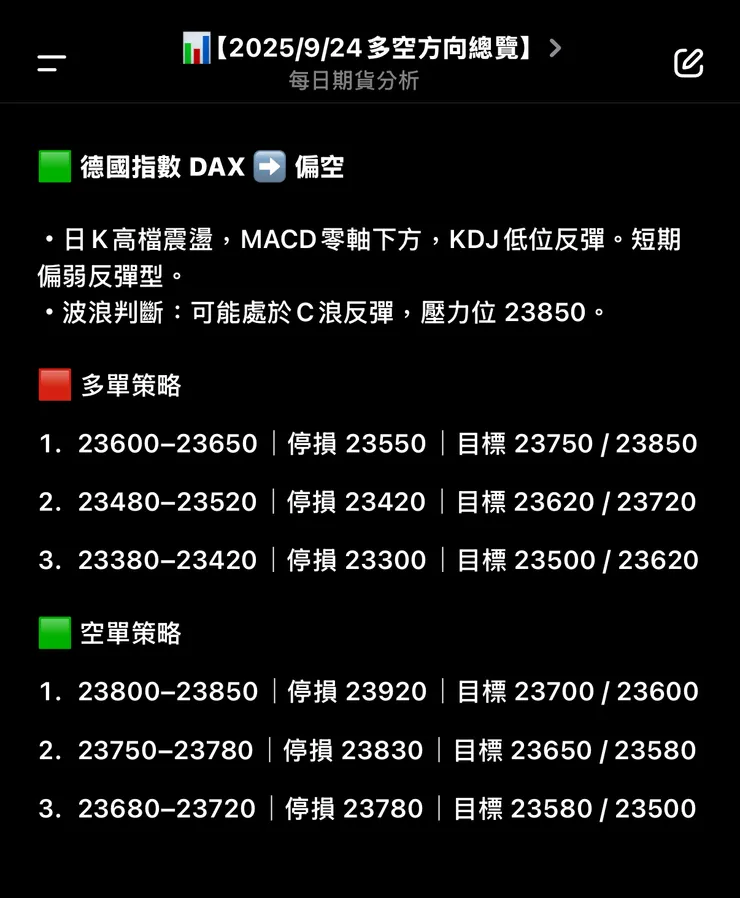The height and width of the screenshot is (898, 740).
Task: Click the MACD analysis bullet text
Action: 350,240
